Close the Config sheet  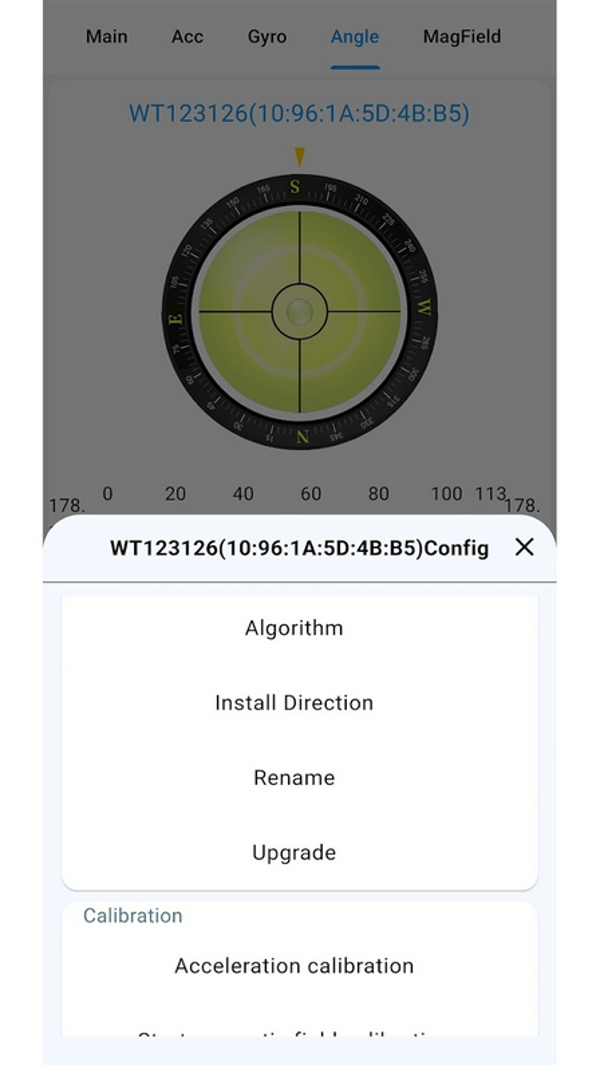click(x=524, y=547)
